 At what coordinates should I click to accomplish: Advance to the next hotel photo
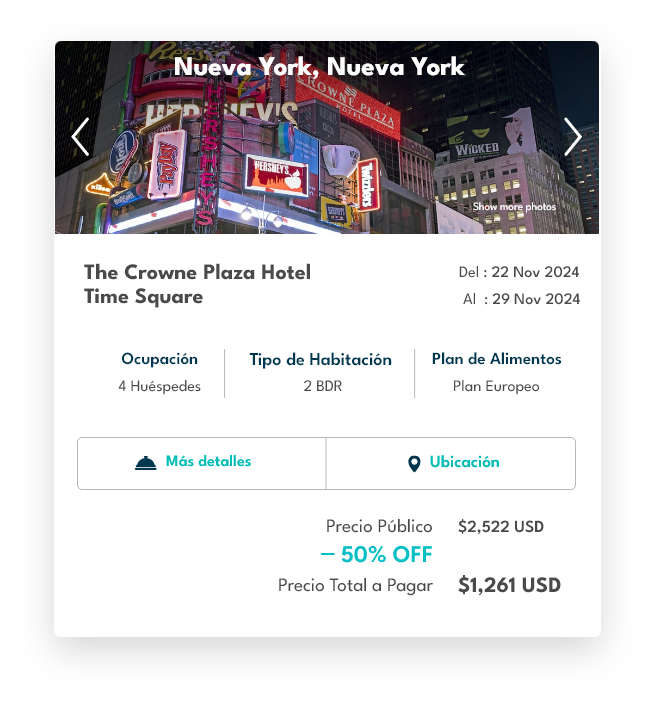coord(572,137)
